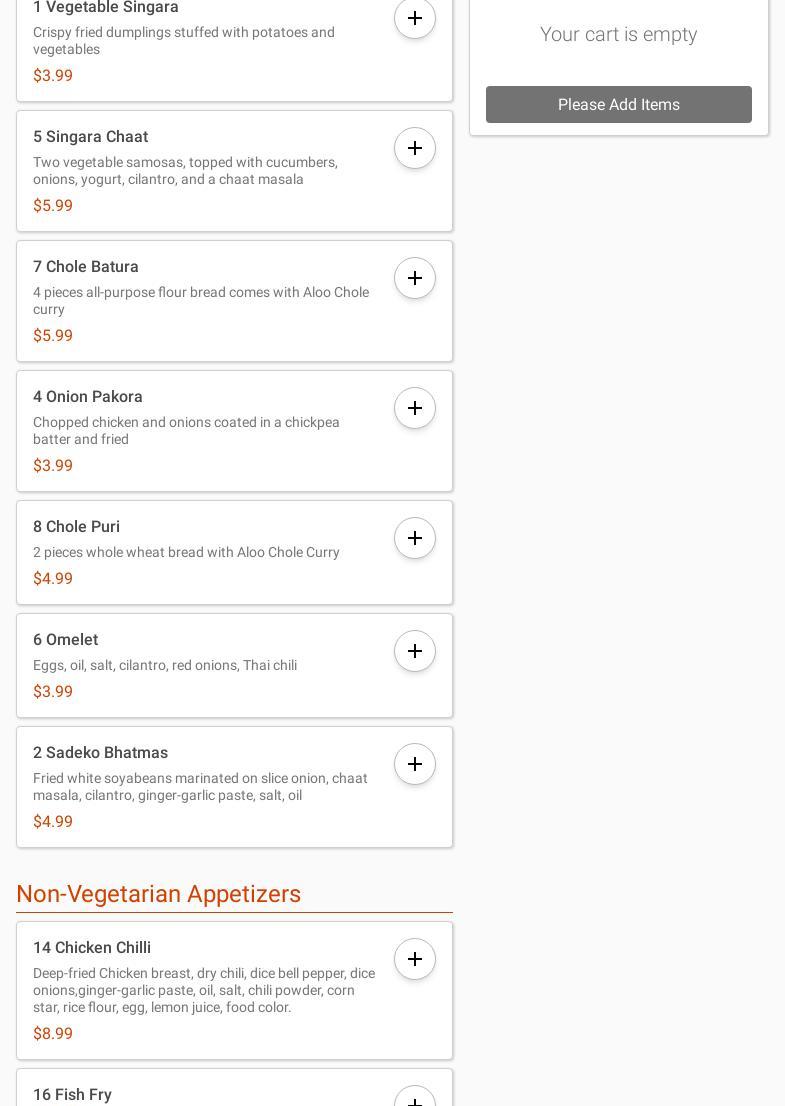Open the Chole Batura item card

(x=200, y=302)
